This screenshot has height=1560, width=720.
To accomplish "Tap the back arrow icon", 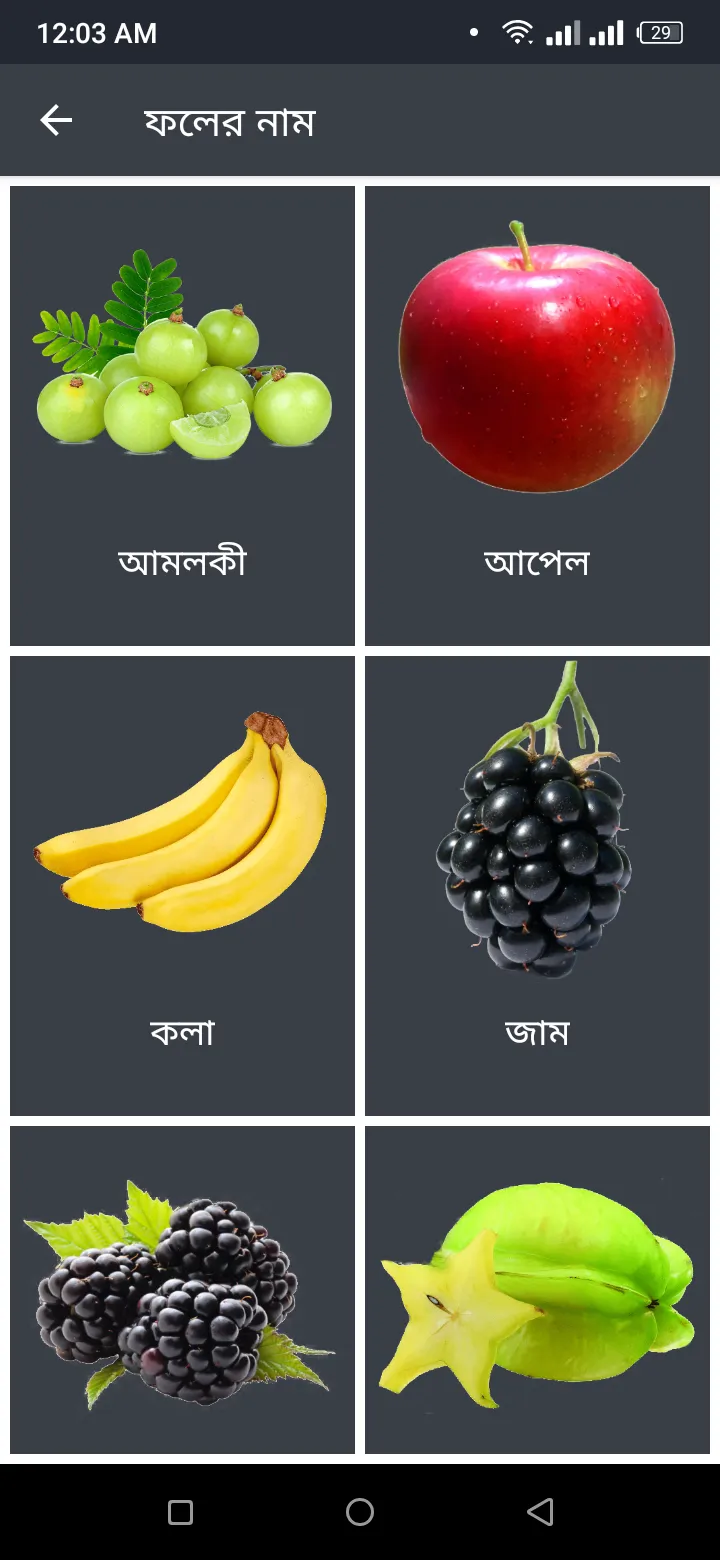I will click(x=56, y=119).
